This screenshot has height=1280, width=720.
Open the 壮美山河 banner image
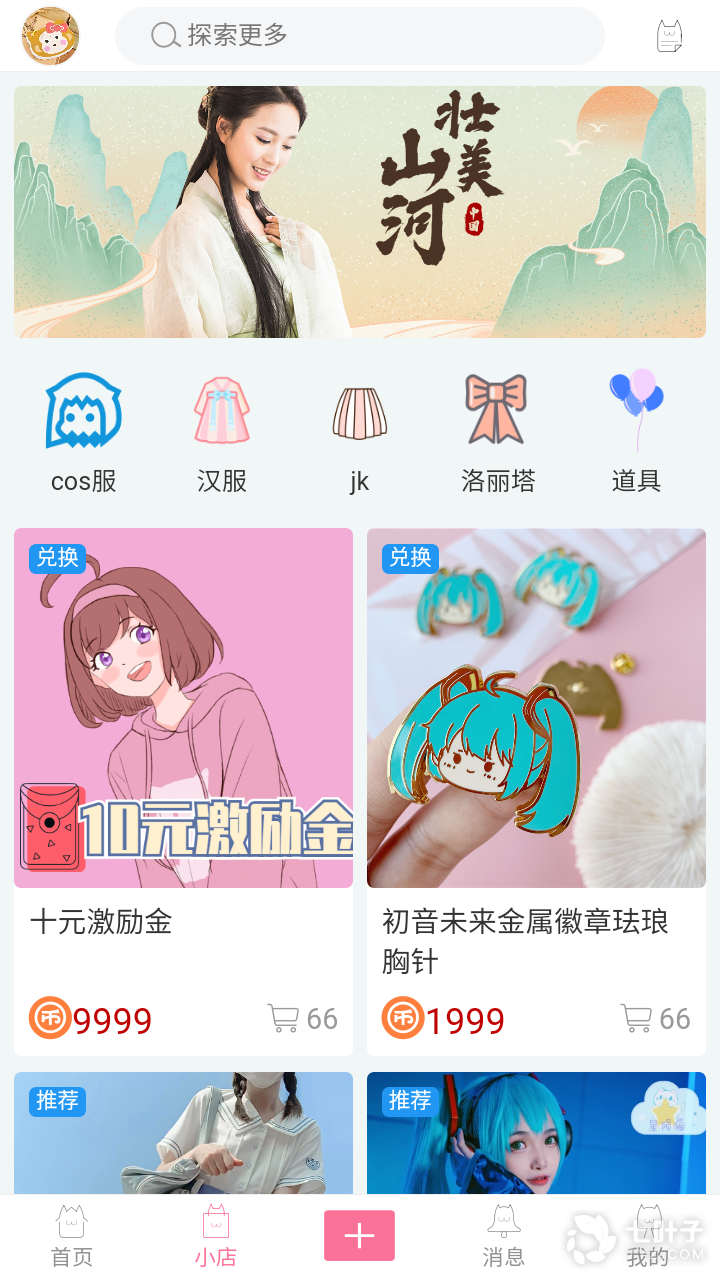tap(360, 211)
